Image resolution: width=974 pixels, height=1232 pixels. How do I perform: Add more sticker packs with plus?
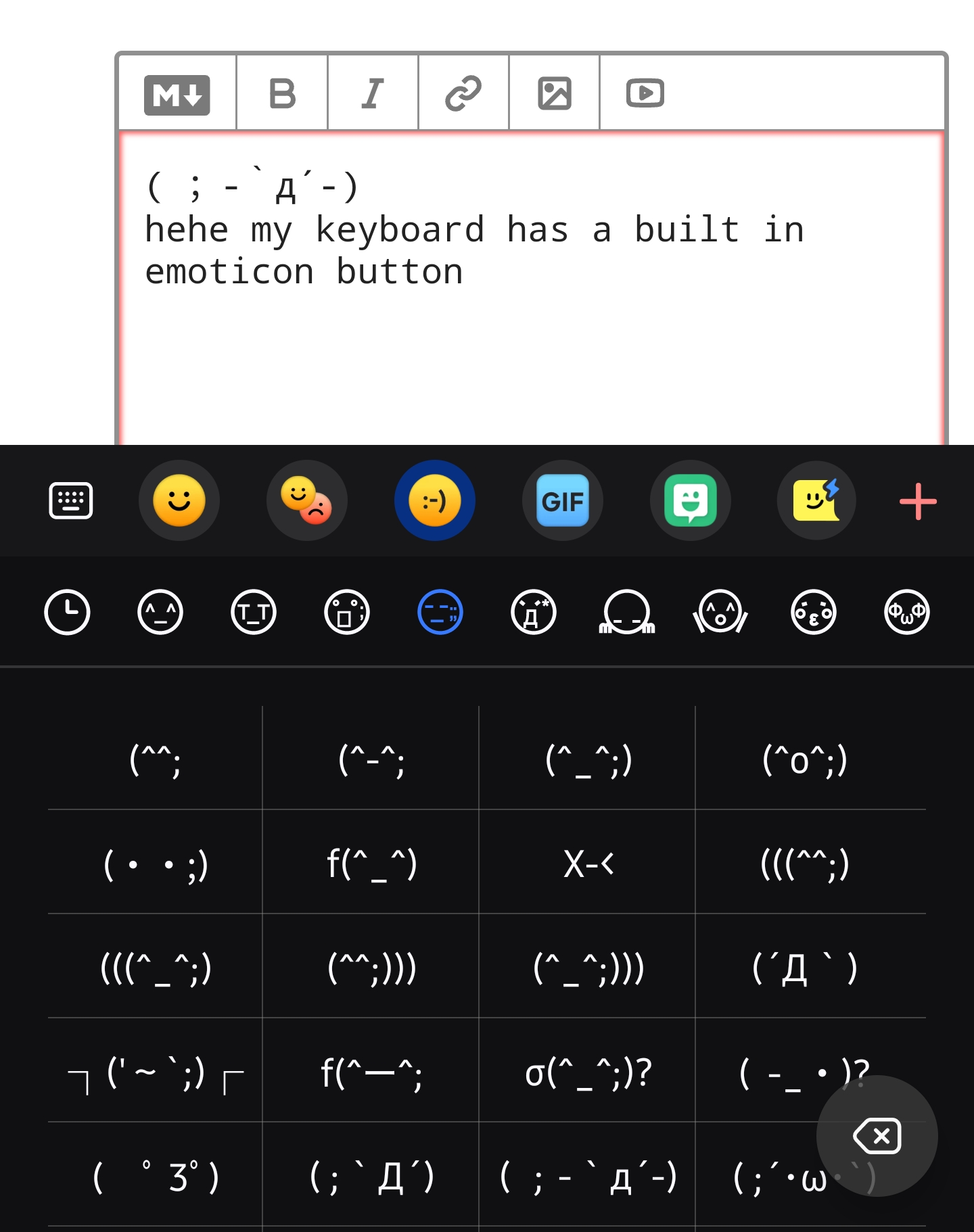[x=917, y=501]
